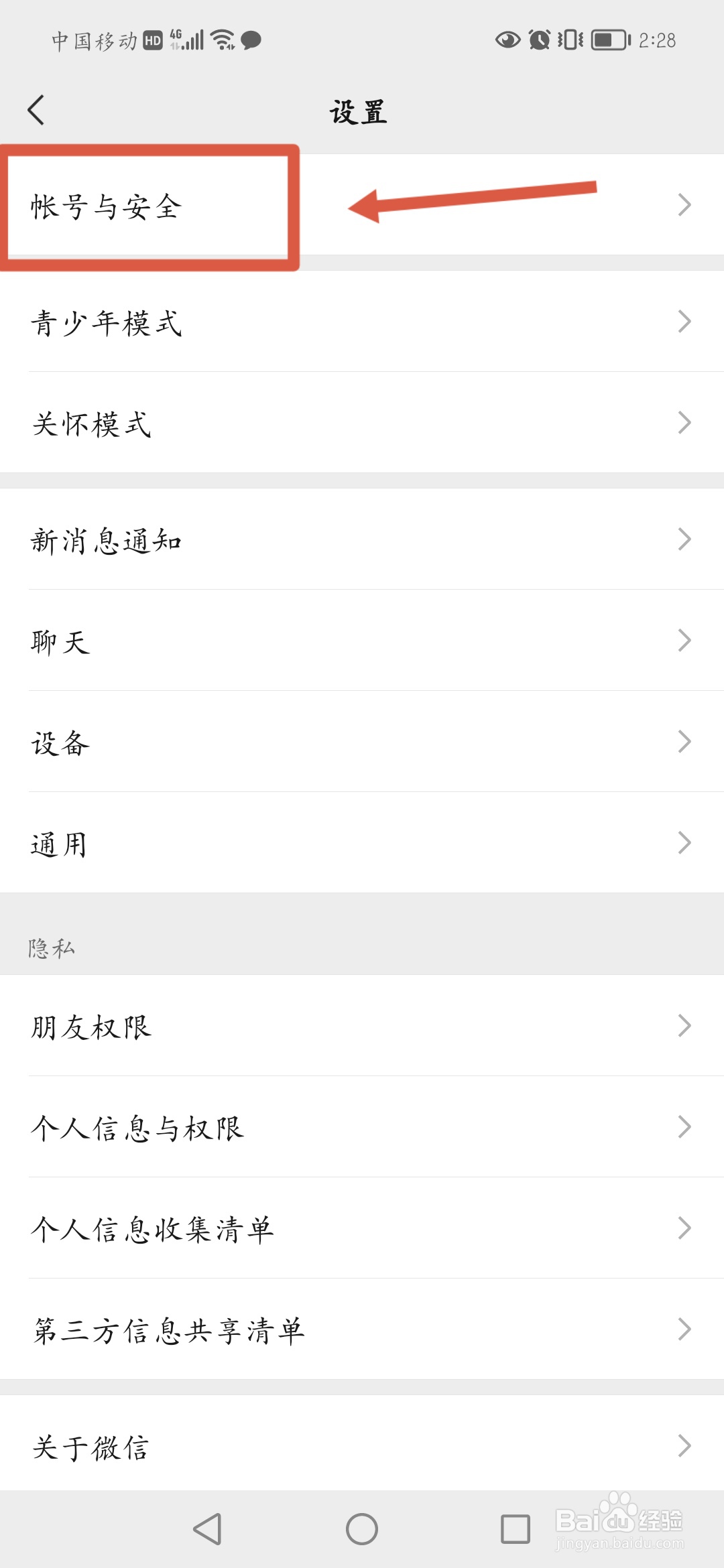Tap the WiFi icon in status bar
724x1568 pixels.
tap(221, 38)
